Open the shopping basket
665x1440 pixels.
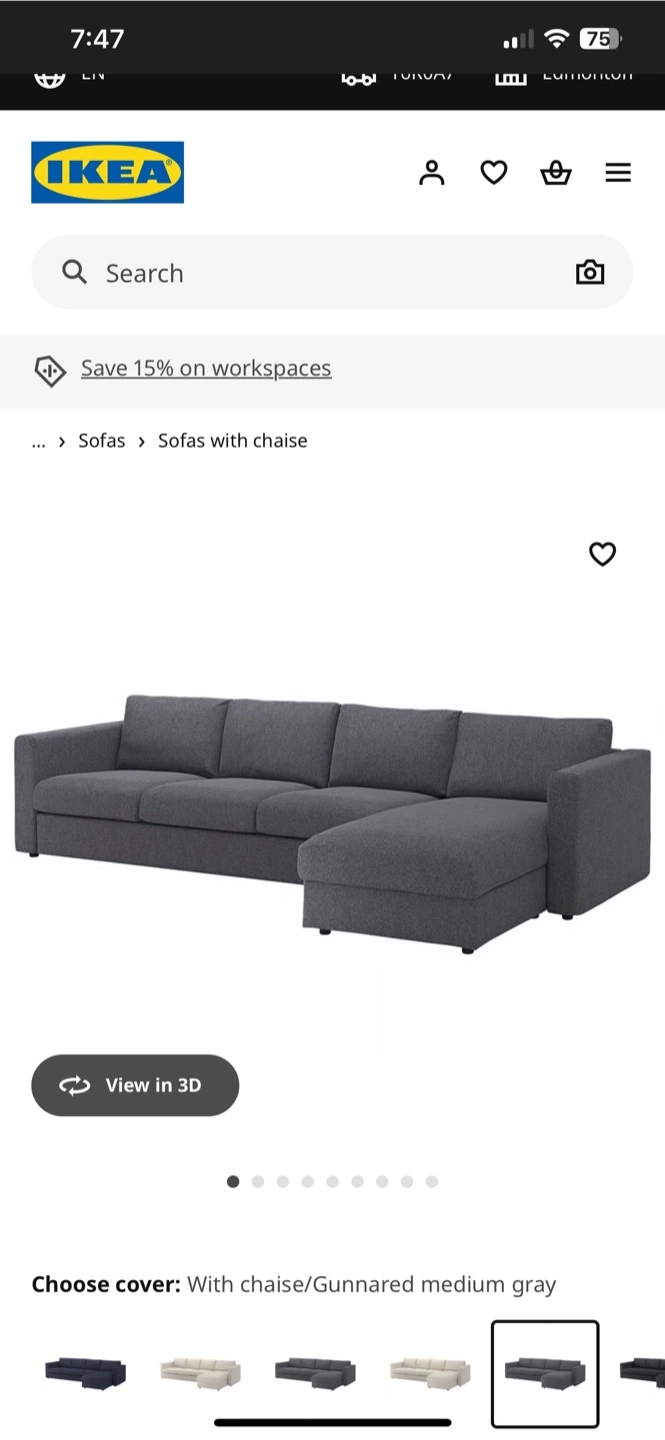(x=556, y=173)
